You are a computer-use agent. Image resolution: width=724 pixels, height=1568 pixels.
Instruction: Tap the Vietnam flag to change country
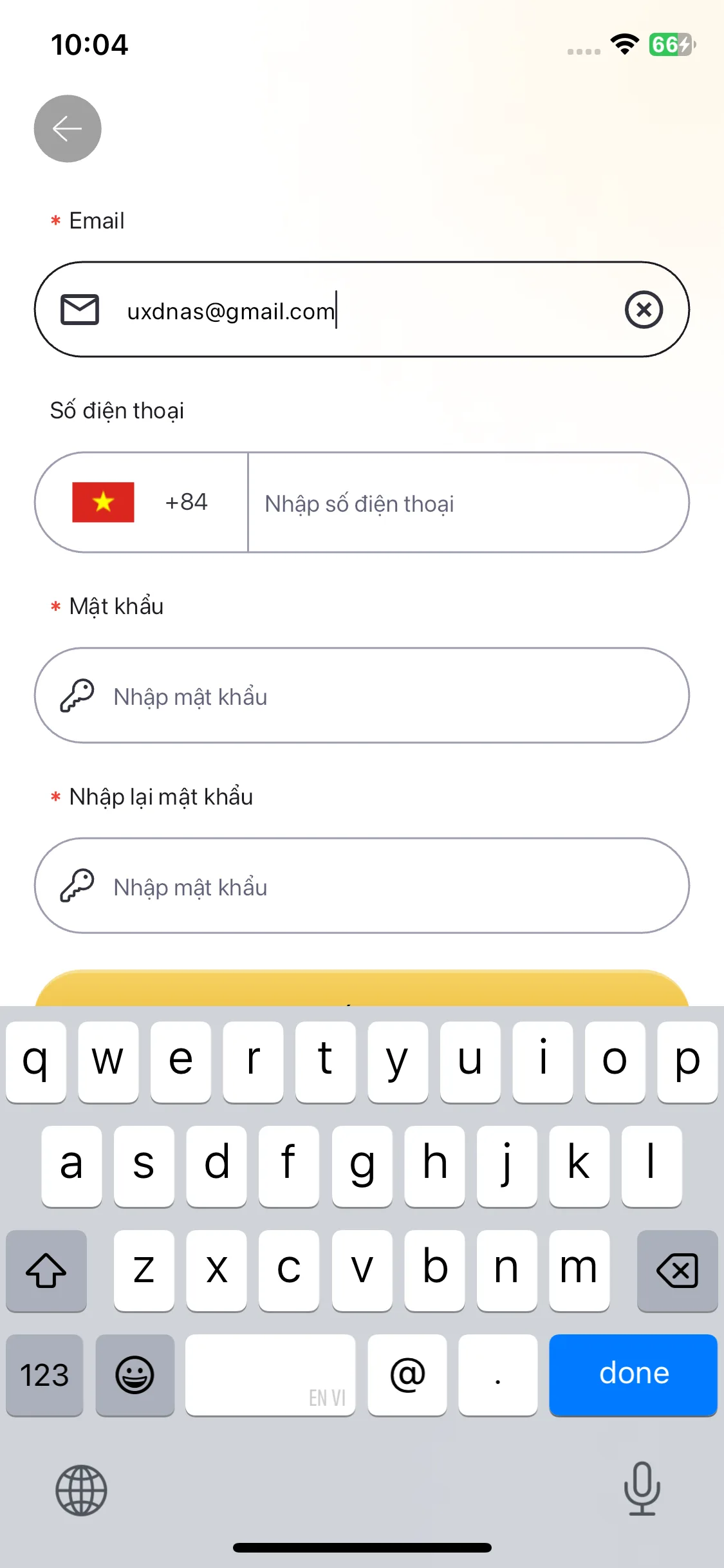point(102,503)
